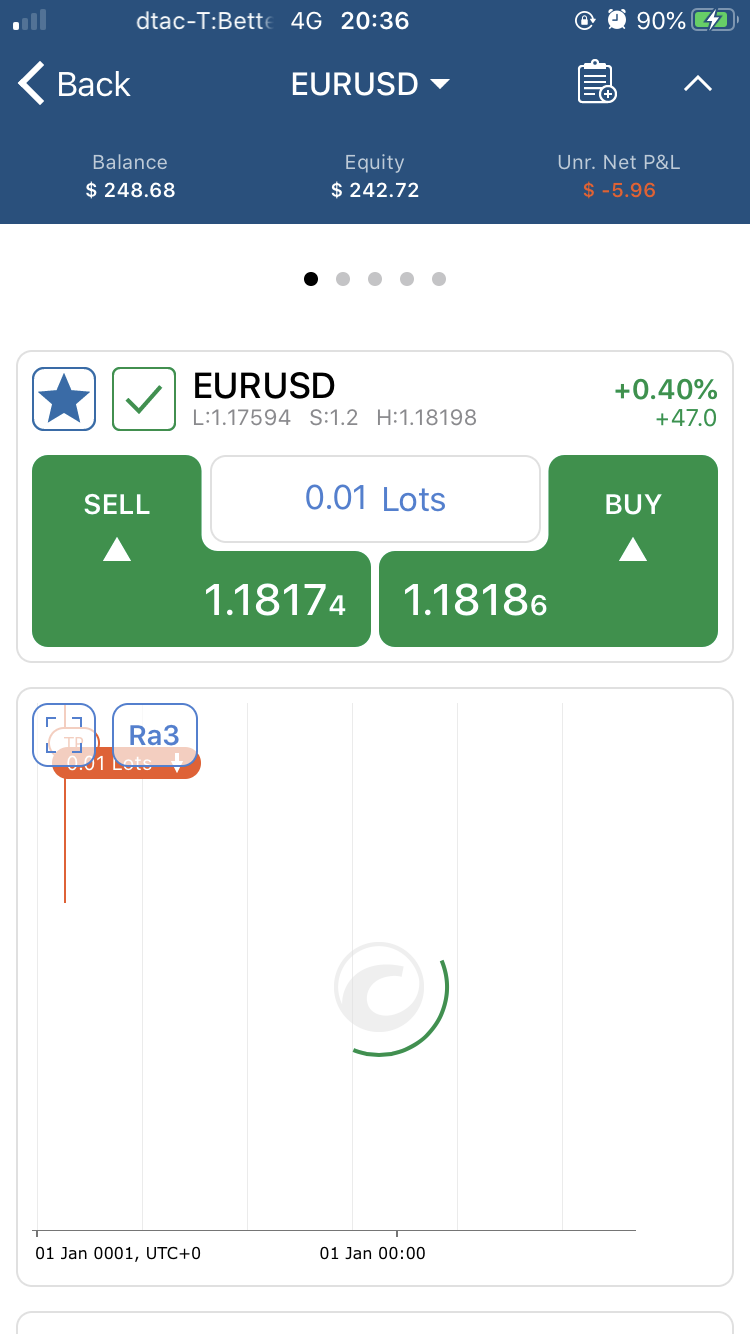Toggle the green checkmark box
Screen dimensions: 750x1334
click(144, 399)
